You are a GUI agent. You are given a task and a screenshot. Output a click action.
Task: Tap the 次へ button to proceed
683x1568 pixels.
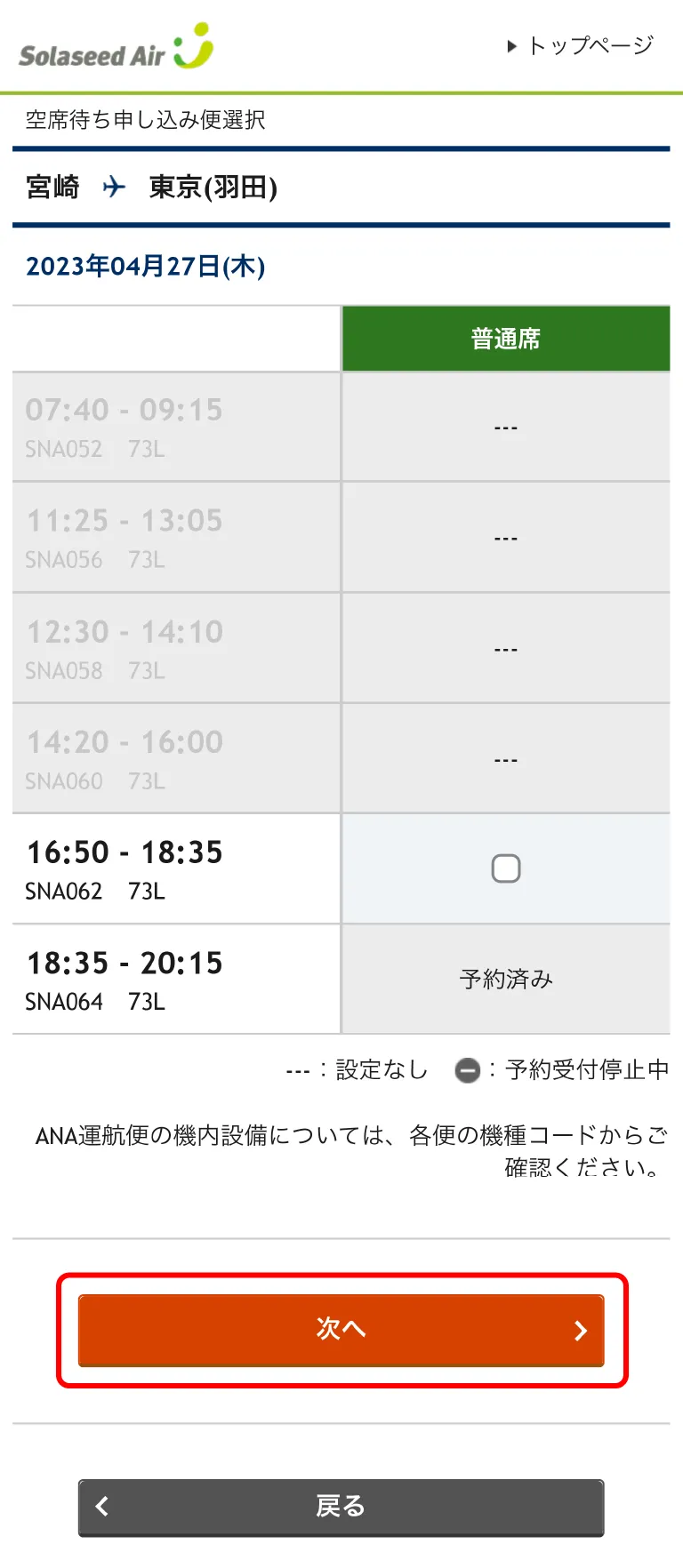click(341, 1330)
